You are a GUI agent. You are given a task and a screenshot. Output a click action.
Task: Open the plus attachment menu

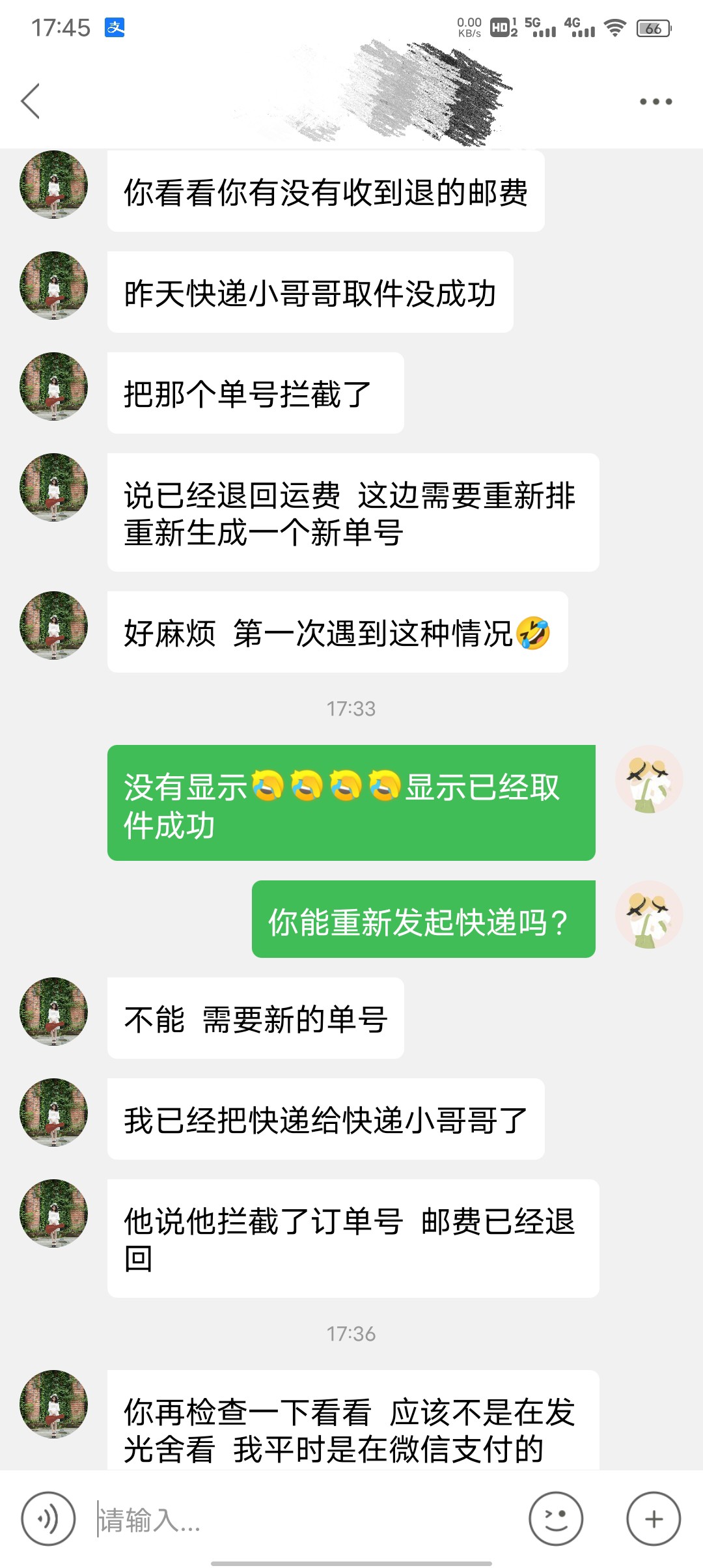point(653,1519)
